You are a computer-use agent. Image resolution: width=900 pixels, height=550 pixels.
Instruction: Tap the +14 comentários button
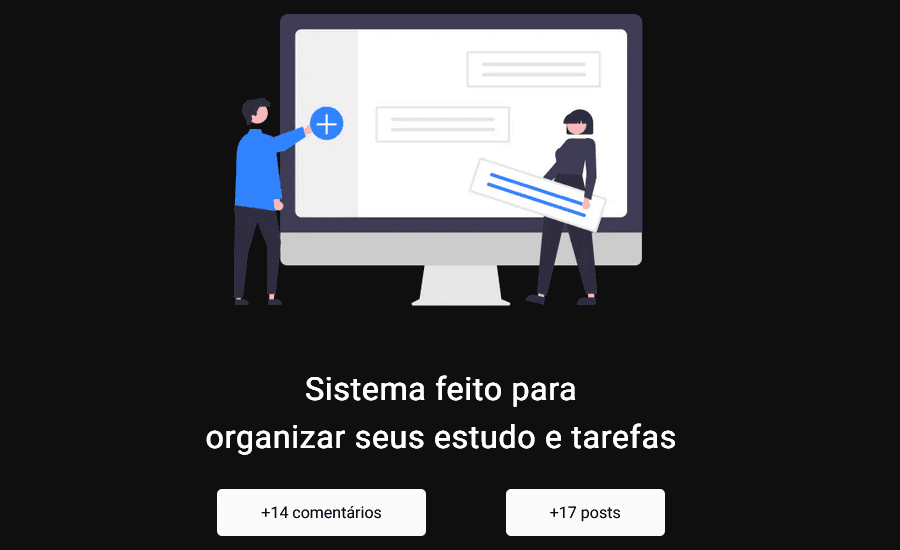tap(321, 512)
